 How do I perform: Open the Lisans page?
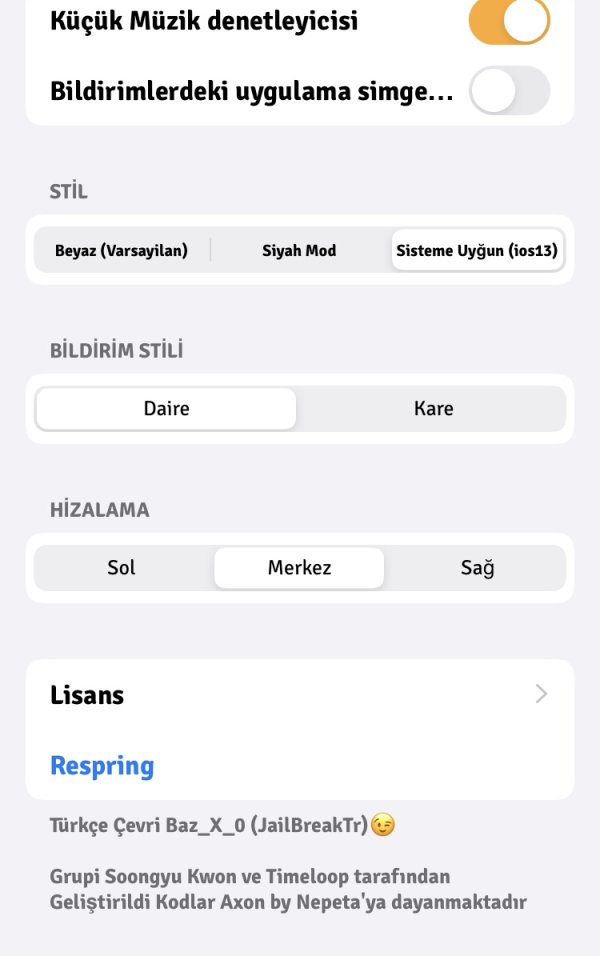[x=299, y=695]
